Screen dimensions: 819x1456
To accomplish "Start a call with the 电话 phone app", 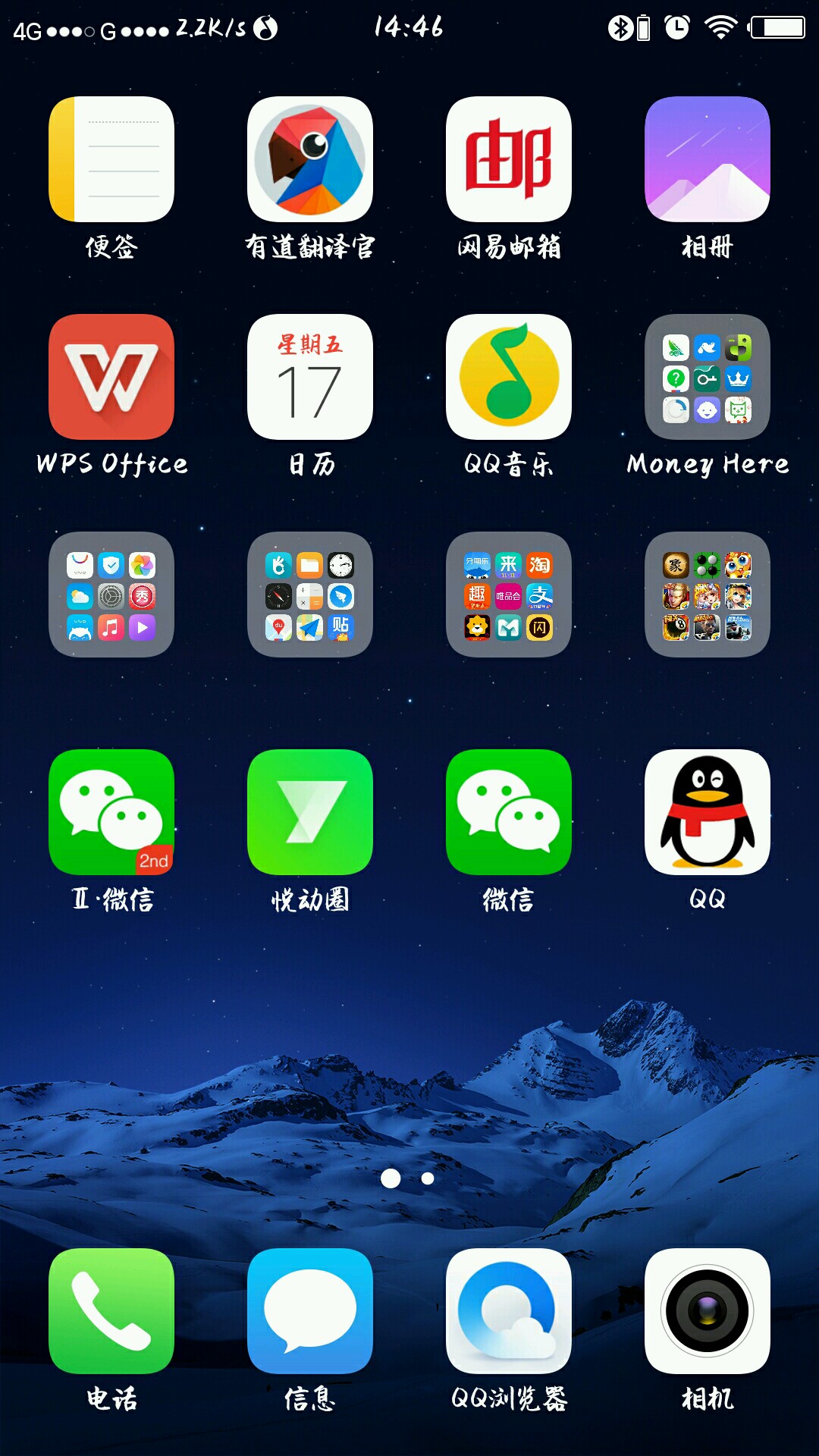I will [111, 1310].
